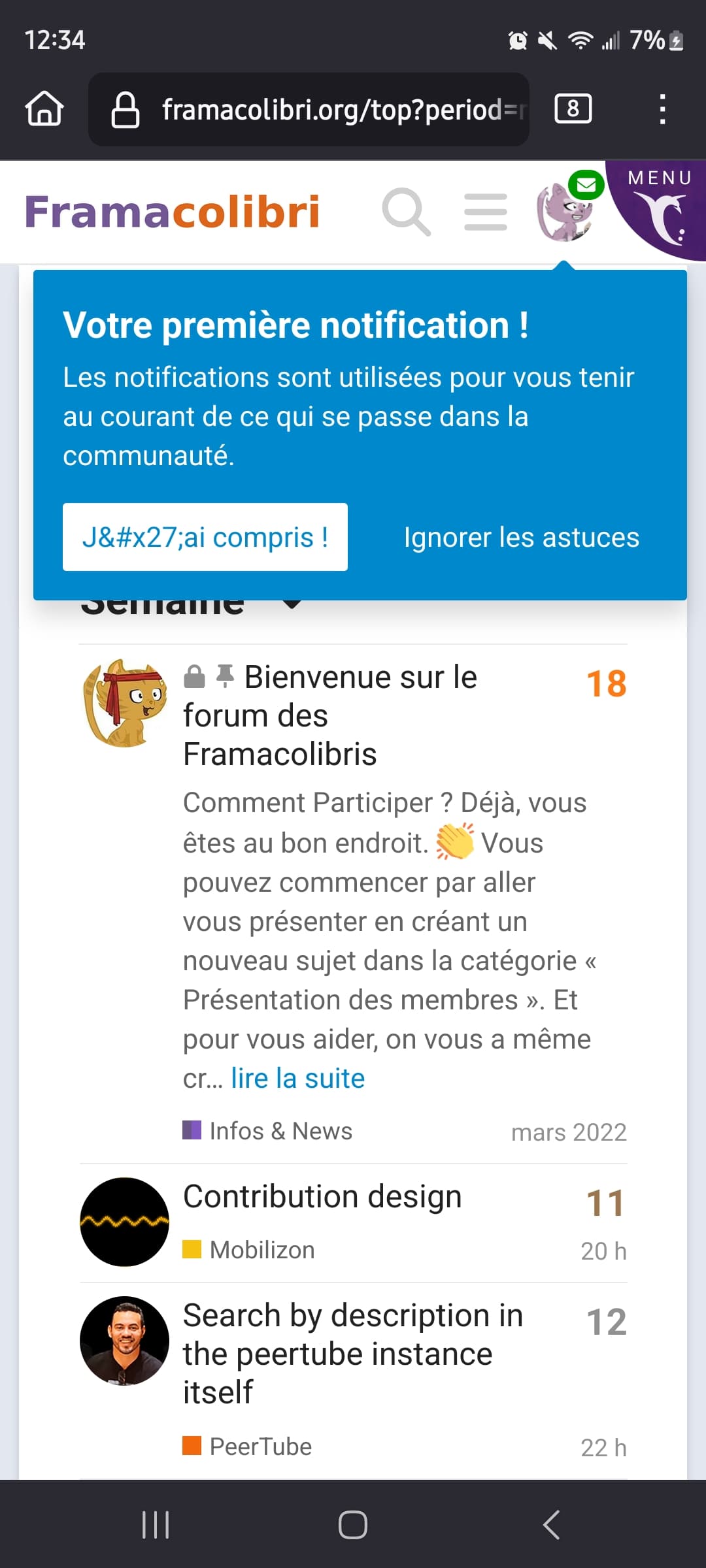The image size is (706, 1568).
Task: Open the forum search icon
Action: (406, 212)
